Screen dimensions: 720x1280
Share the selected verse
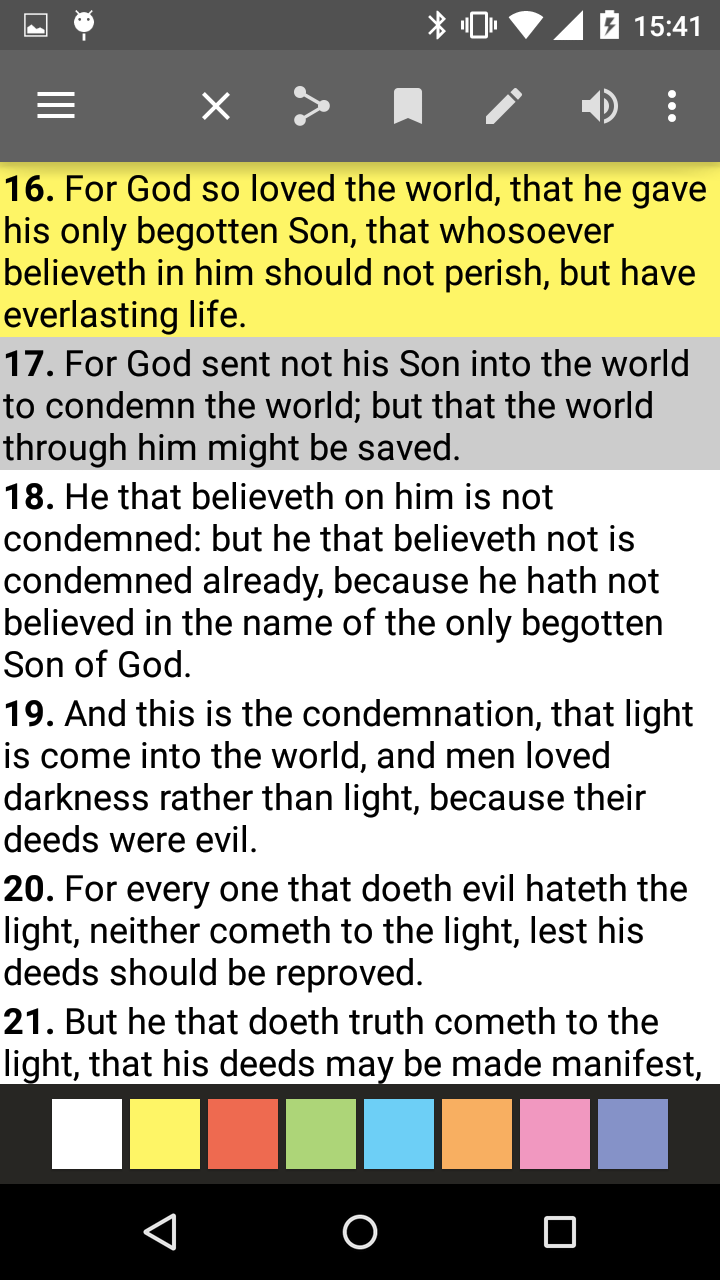311,106
